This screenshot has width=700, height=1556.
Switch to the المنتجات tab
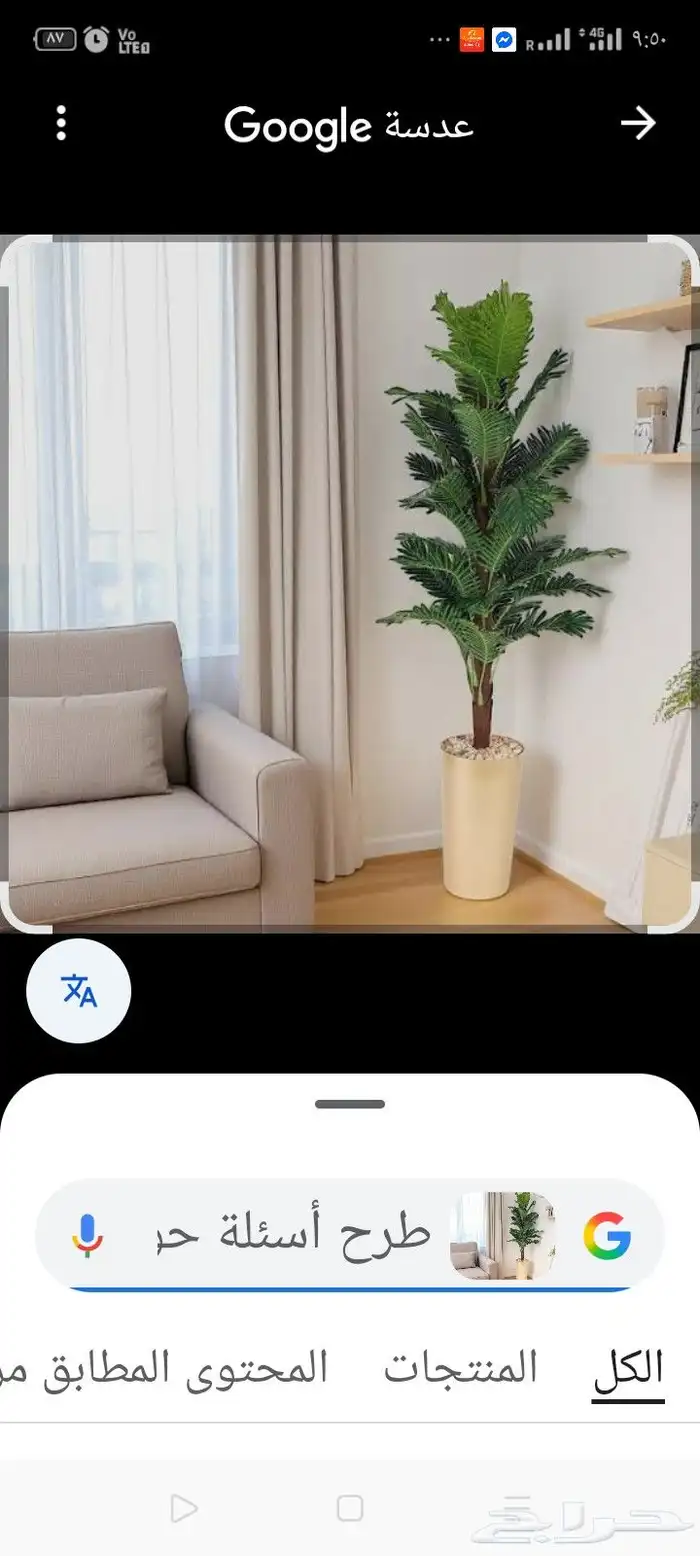click(461, 1367)
